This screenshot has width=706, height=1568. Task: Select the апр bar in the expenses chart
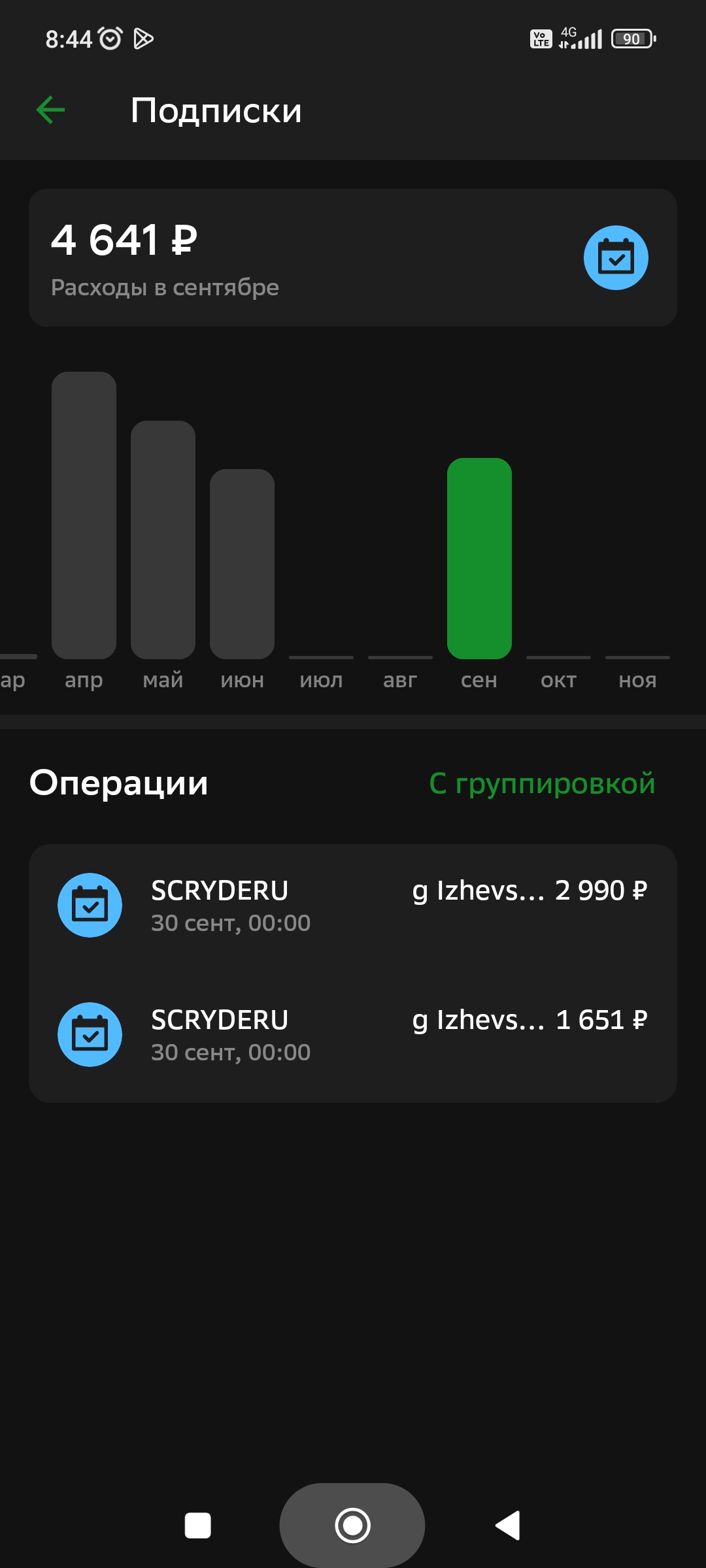[84, 516]
